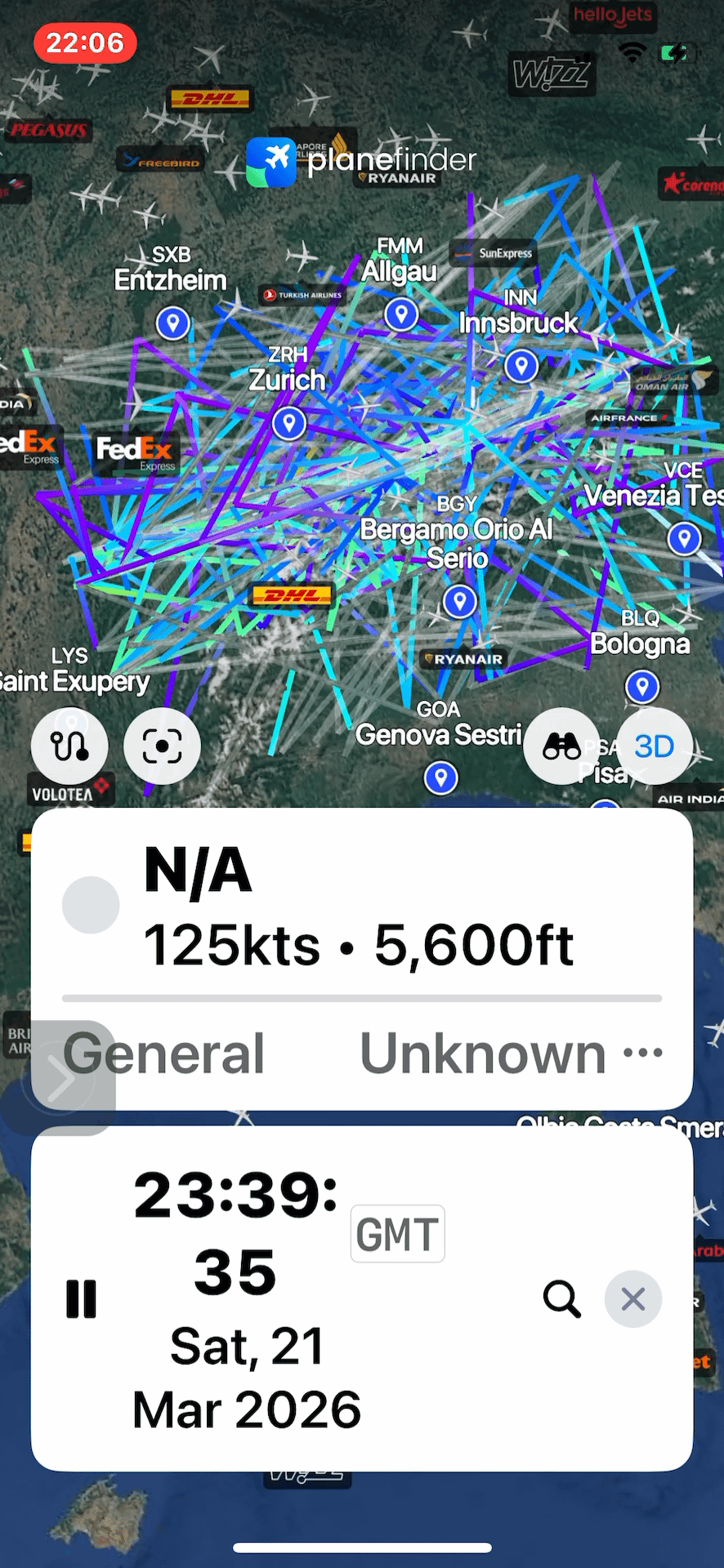This screenshot has height=1568, width=724.
Task: Choose the Bergamo Orio Al Serio pin
Action: click(460, 601)
